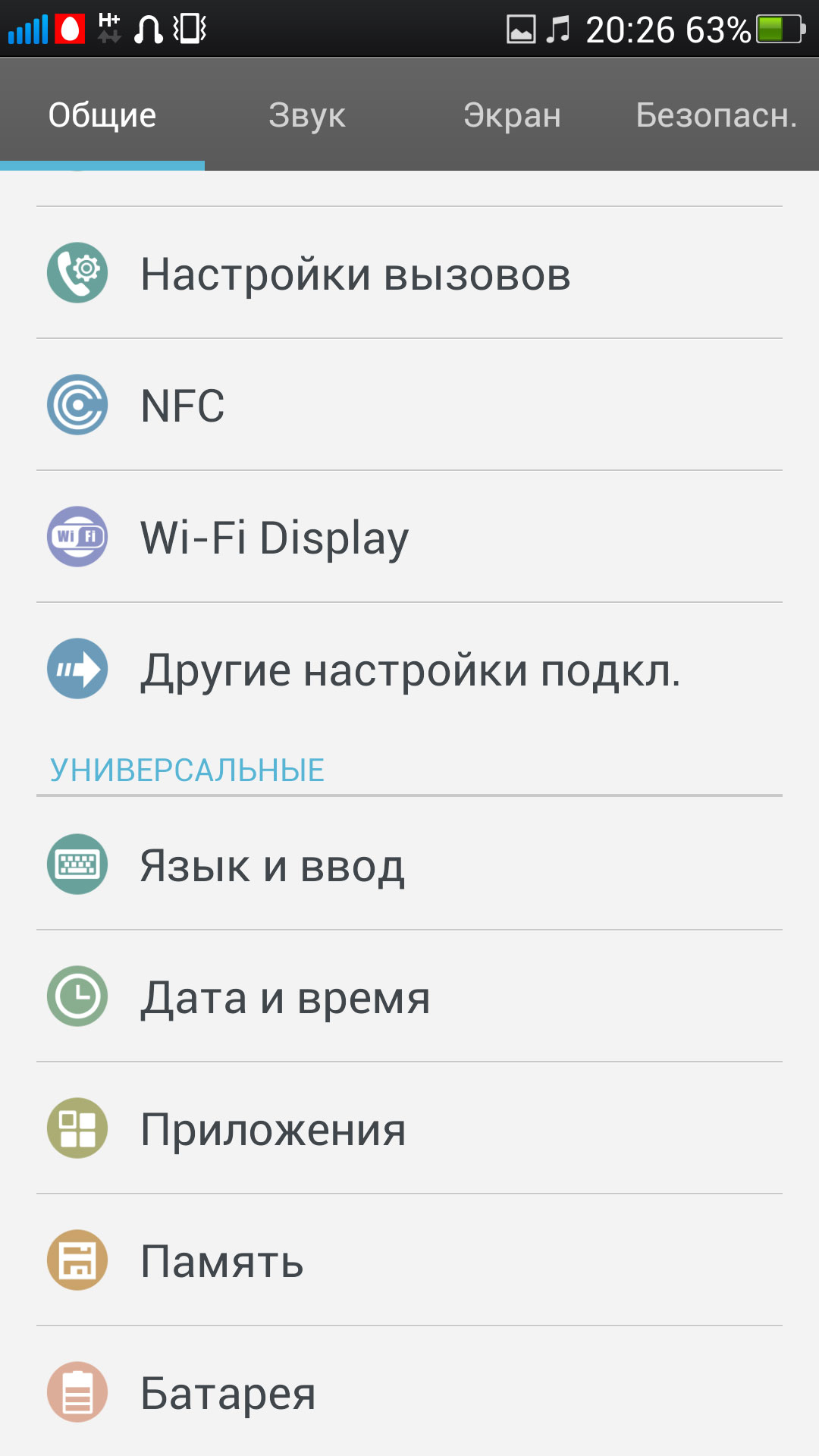
Task: Open Язык и ввод settings
Action: (409, 864)
